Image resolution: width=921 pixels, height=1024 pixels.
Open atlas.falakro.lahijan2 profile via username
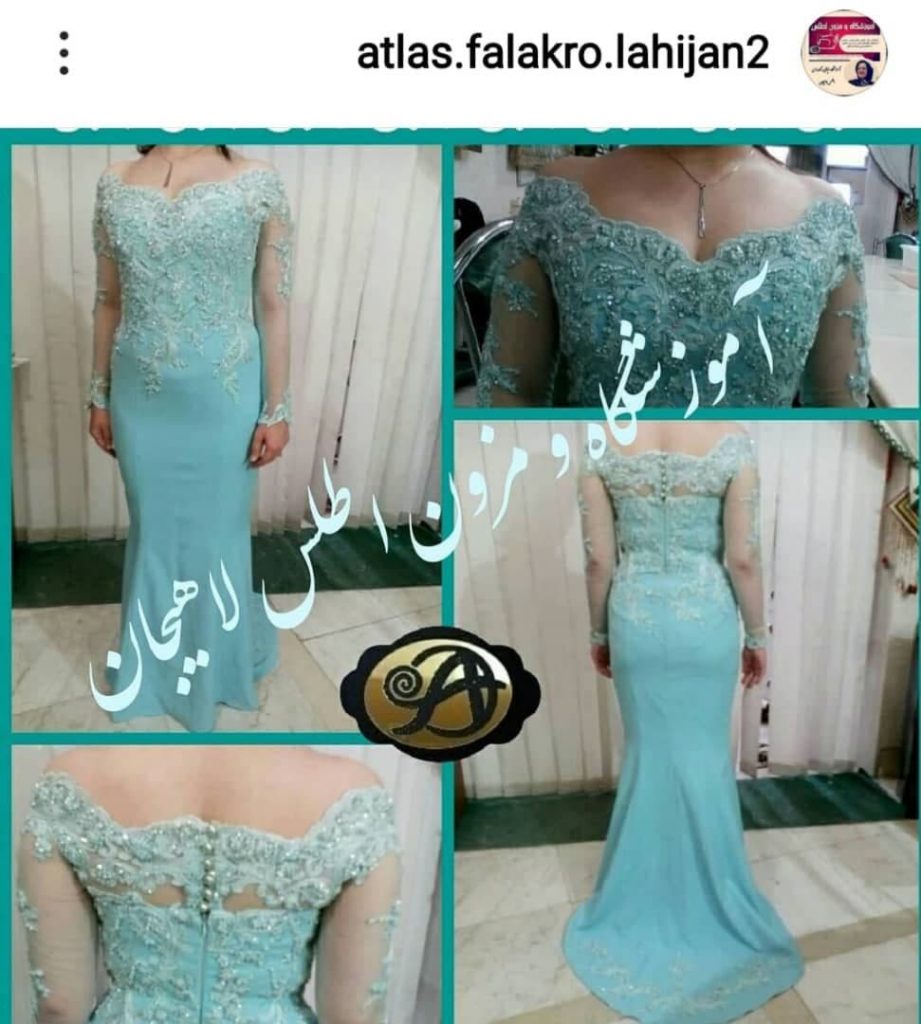point(563,54)
